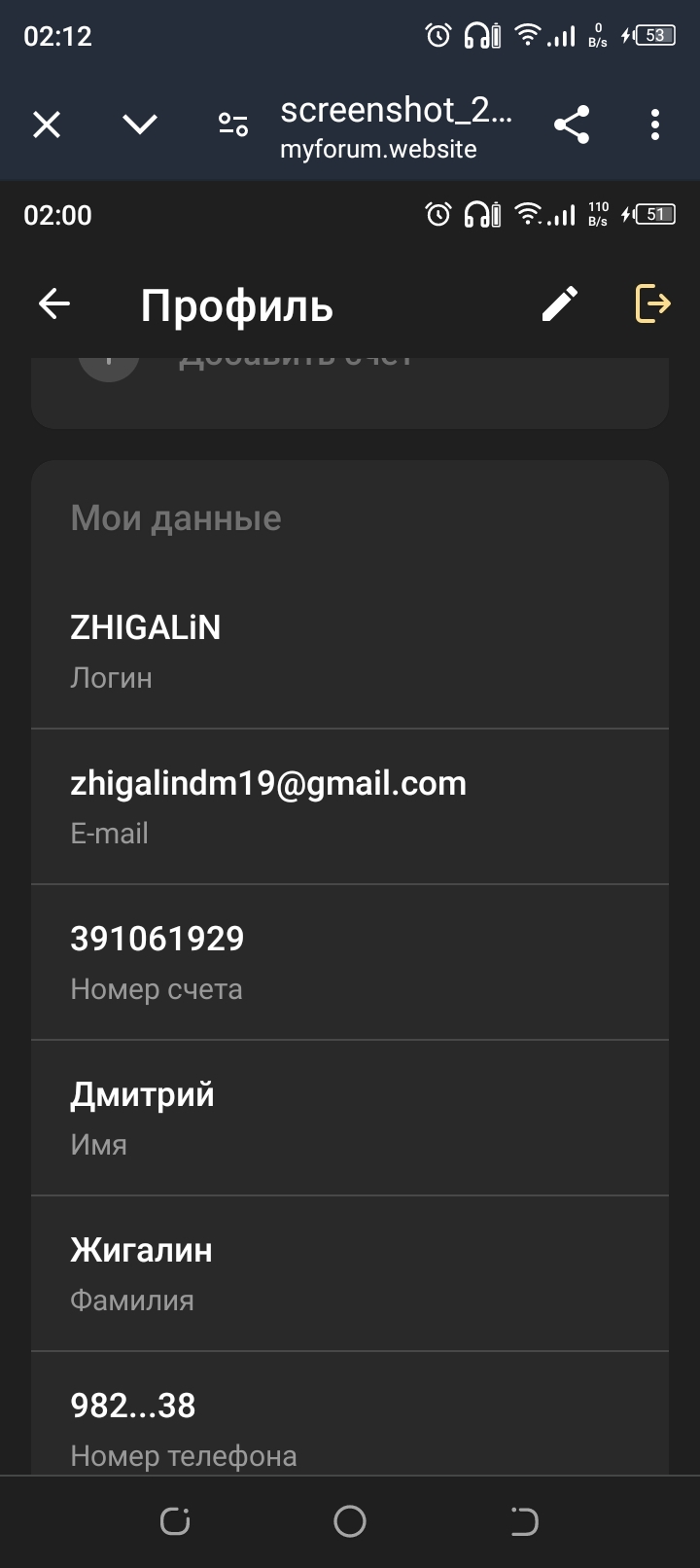Open recent apps from the navigation bar
The image size is (700, 1568).
(175, 1521)
